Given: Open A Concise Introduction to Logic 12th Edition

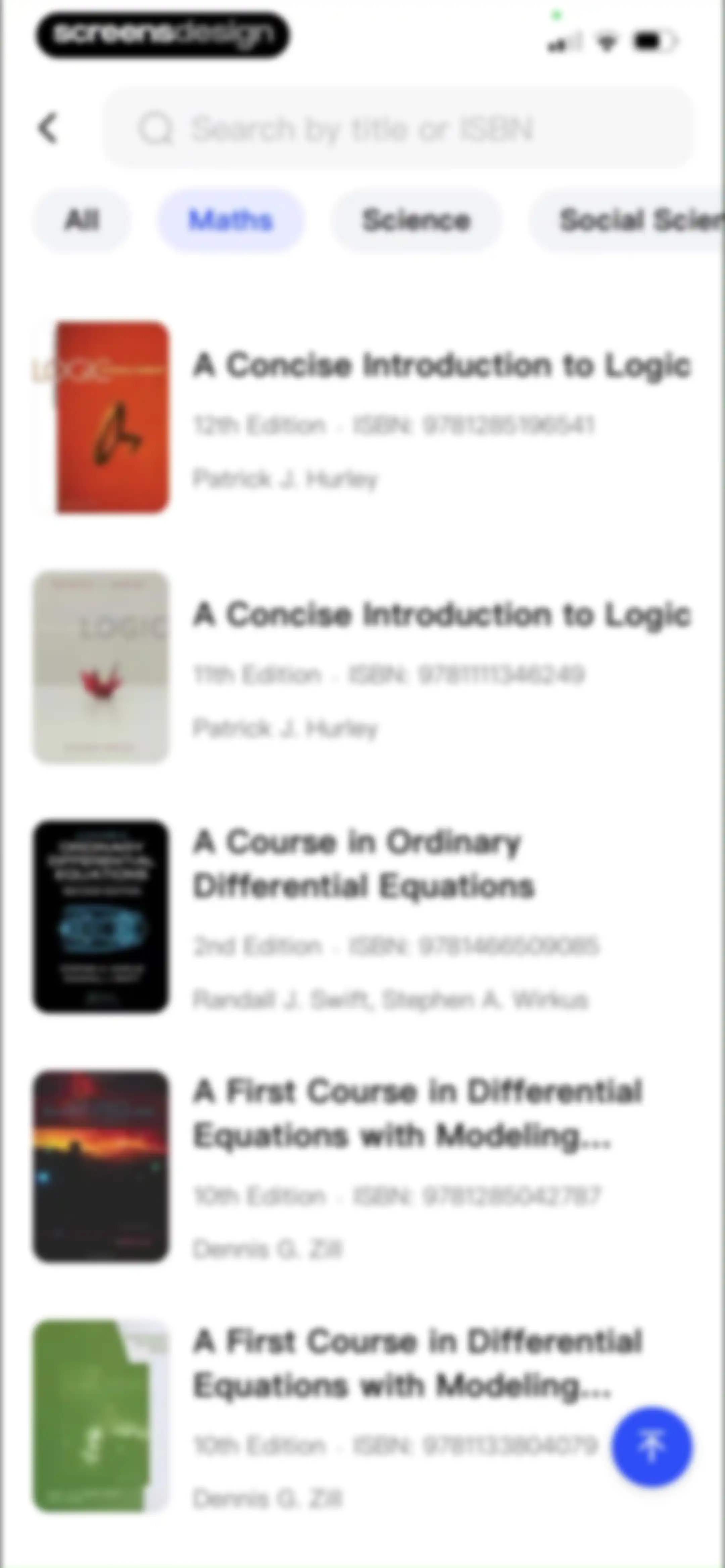Looking at the screenshot, I should [x=363, y=418].
